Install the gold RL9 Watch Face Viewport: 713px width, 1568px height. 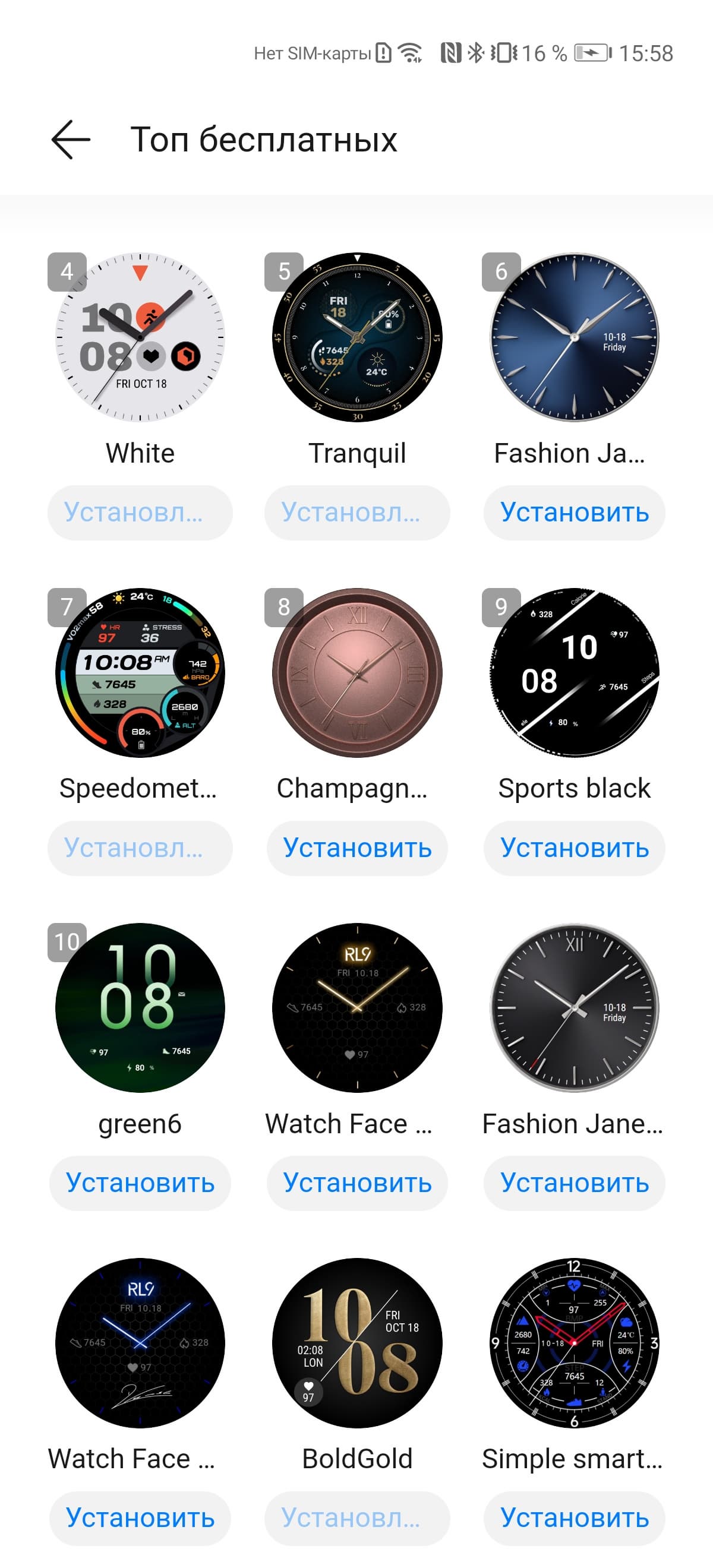click(357, 1183)
